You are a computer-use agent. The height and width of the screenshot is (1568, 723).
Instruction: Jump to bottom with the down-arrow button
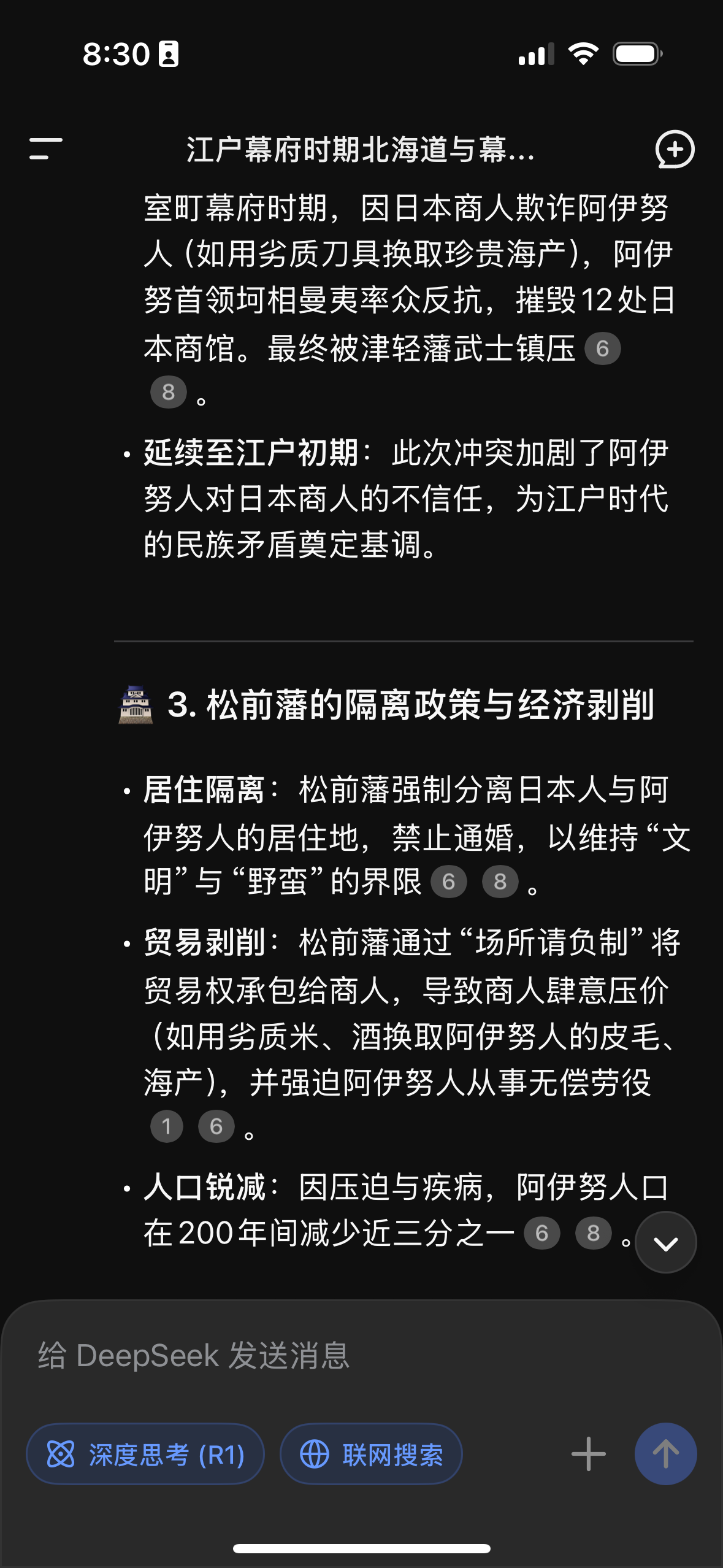[665, 1242]
